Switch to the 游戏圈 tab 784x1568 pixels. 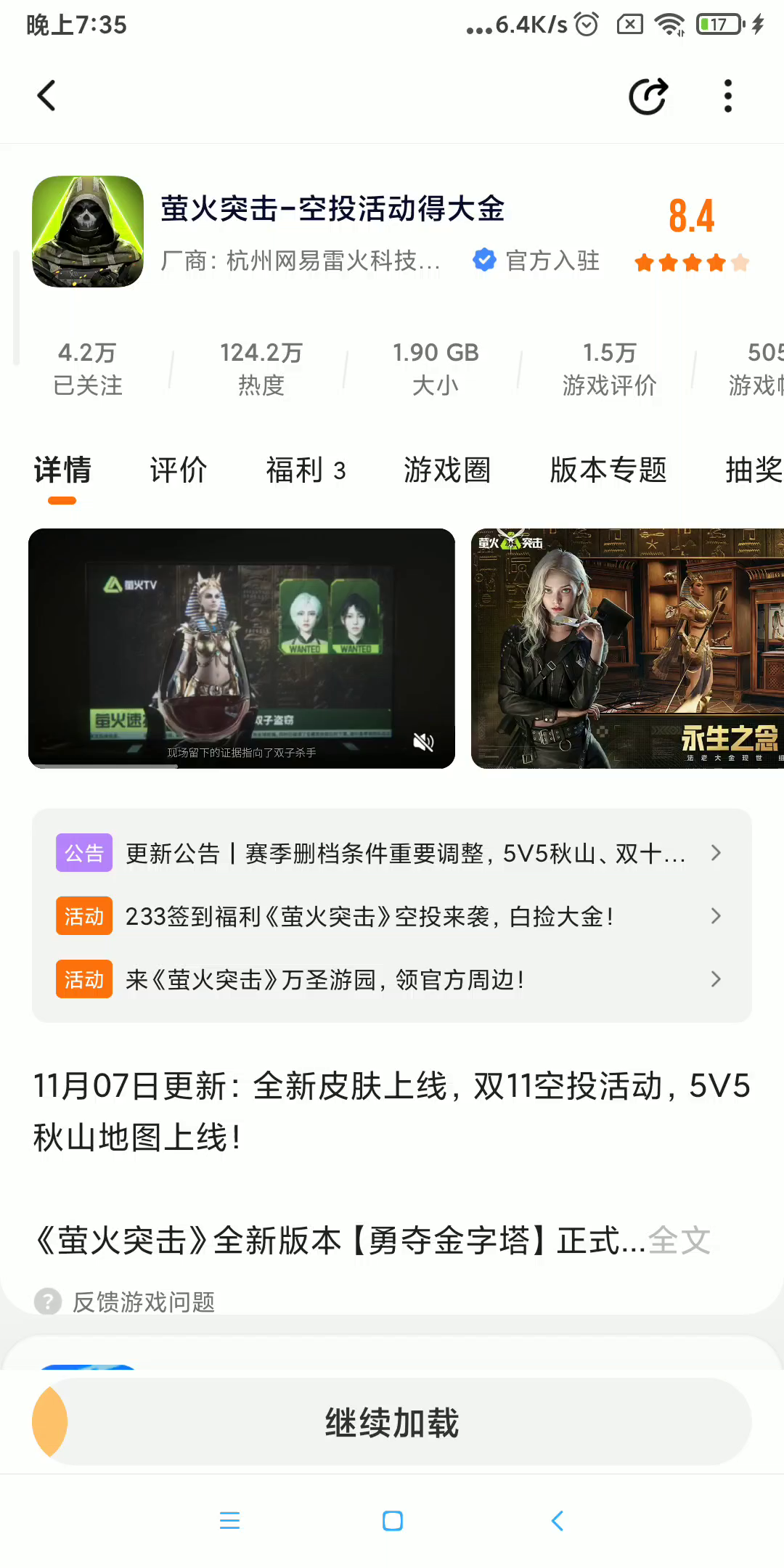pyautogui.click(x=447, y=470)
